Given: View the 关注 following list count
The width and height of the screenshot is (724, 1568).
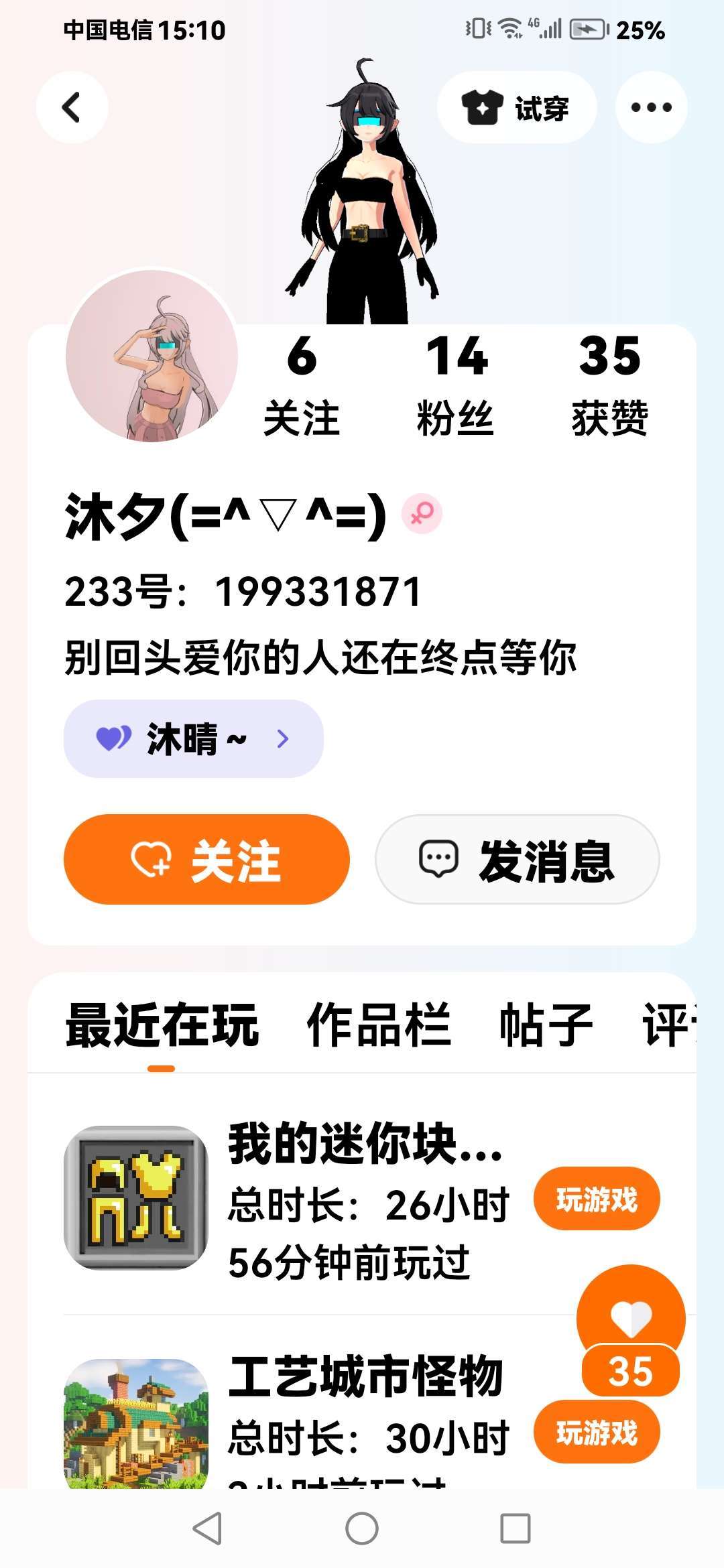Looking at the screenshot, I should point(302,385).
